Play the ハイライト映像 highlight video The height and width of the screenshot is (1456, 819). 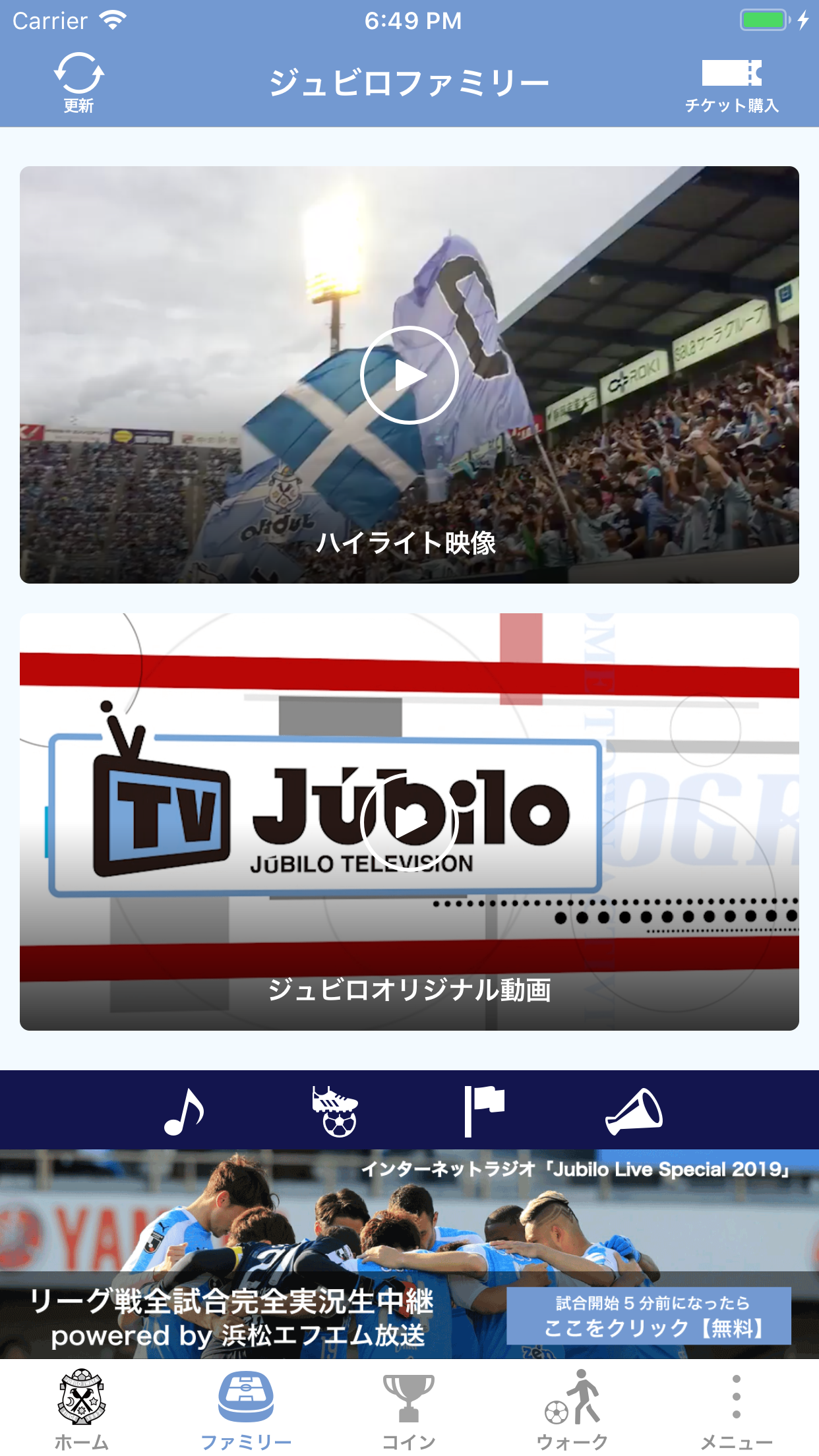pyautogui.click(x=409, y=375)
